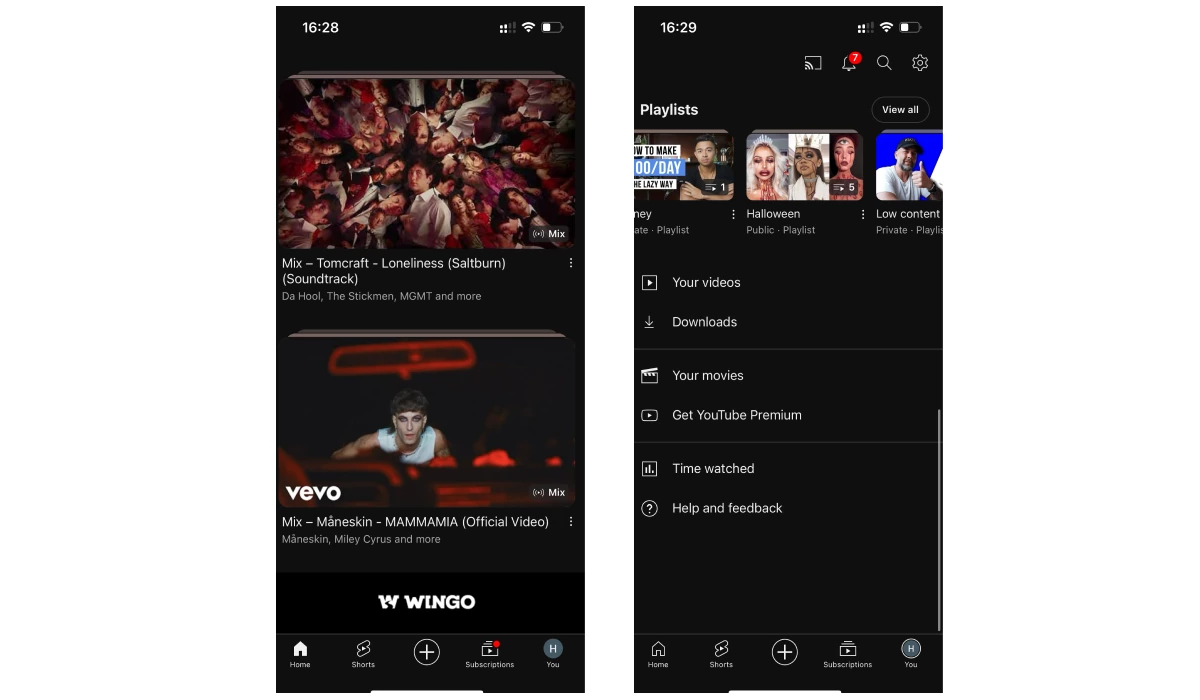Go to Your videos

706,283
